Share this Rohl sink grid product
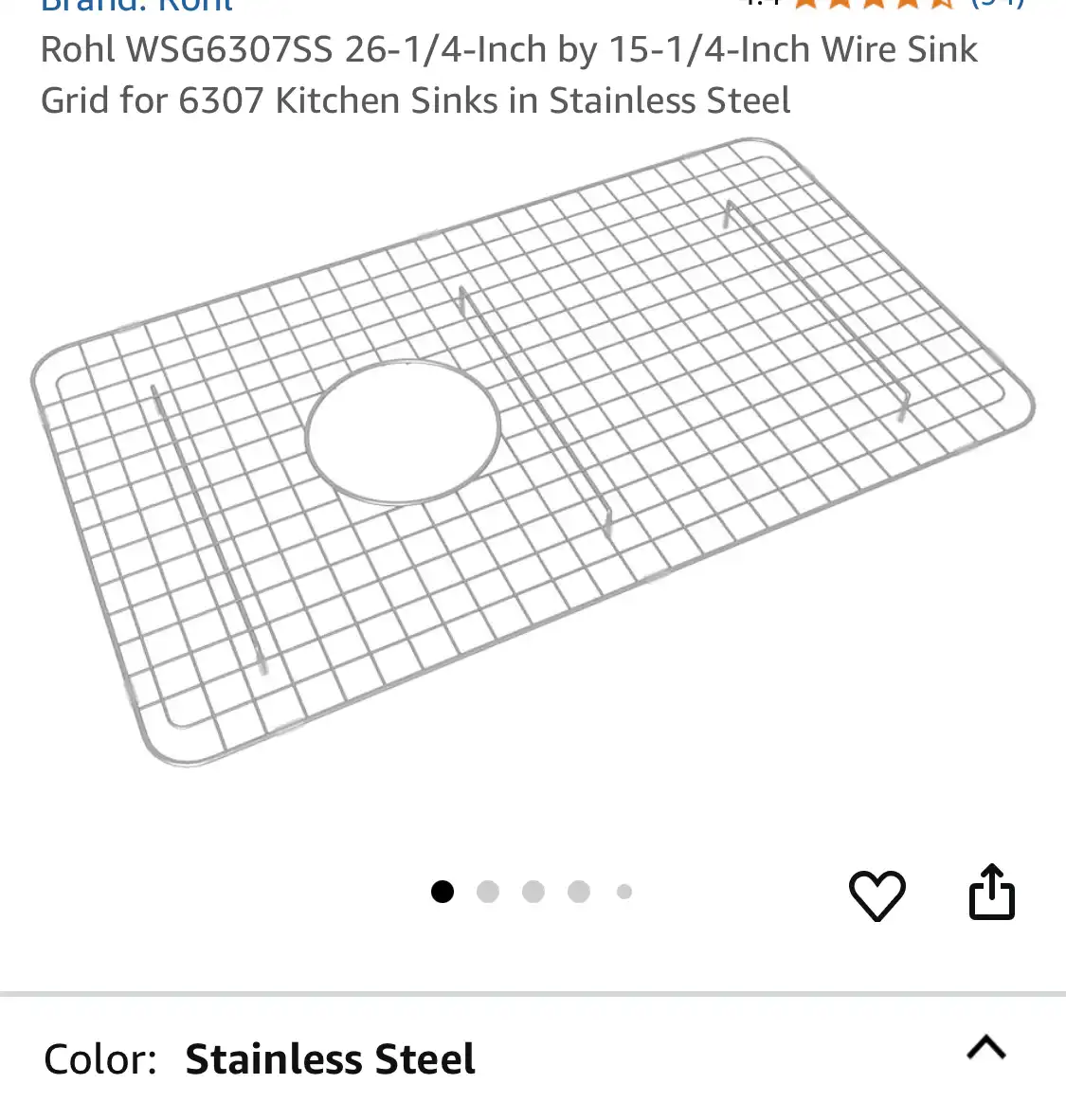 (991, 892)
